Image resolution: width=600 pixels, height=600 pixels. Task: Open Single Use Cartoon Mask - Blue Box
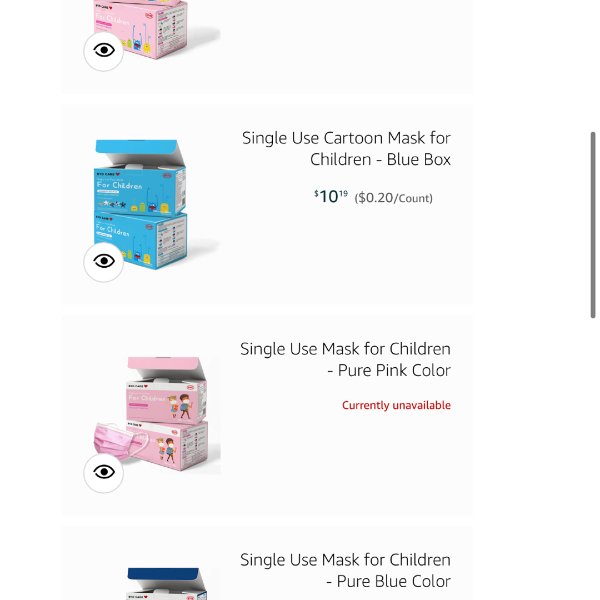pos(346,149)
